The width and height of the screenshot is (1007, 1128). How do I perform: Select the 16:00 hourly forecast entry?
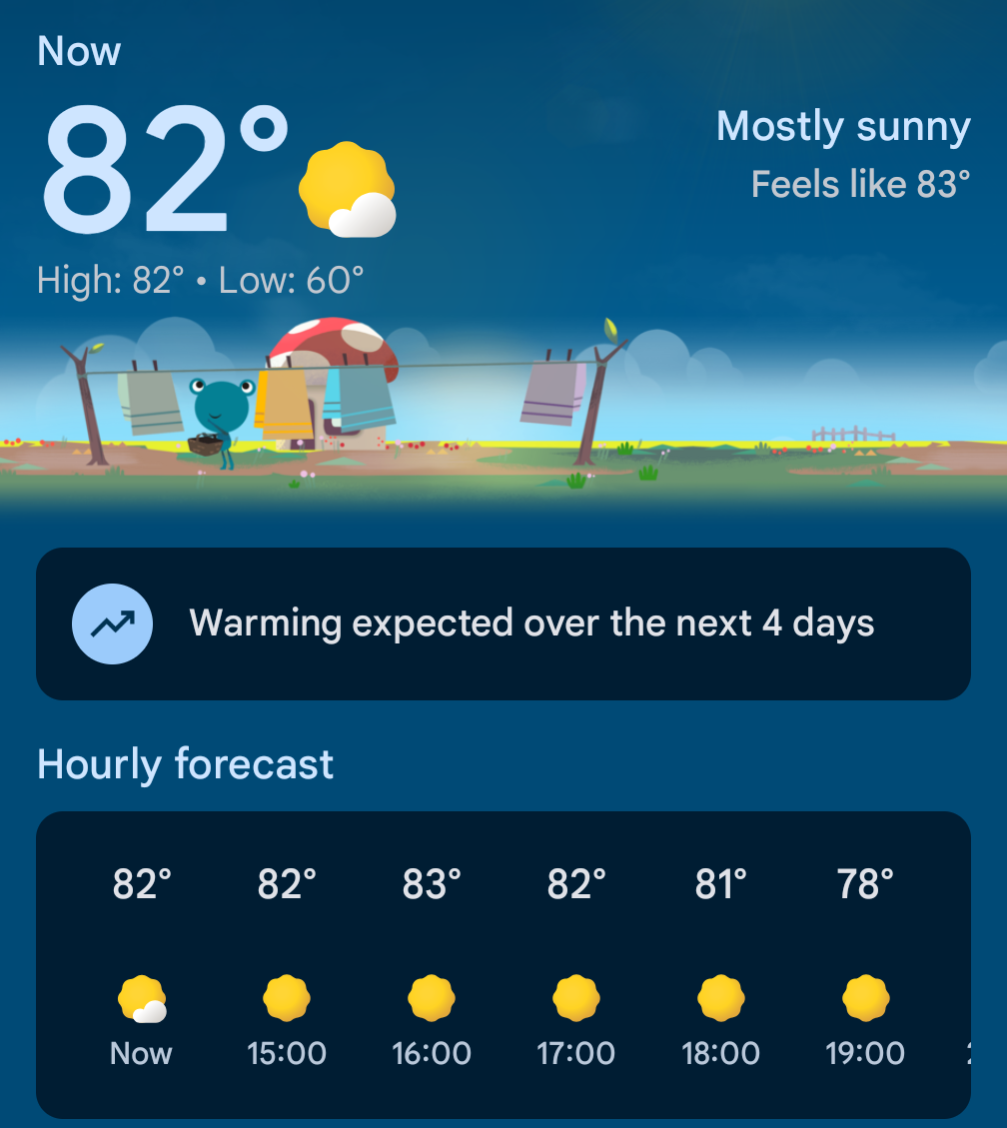click(x=432, y=965)
